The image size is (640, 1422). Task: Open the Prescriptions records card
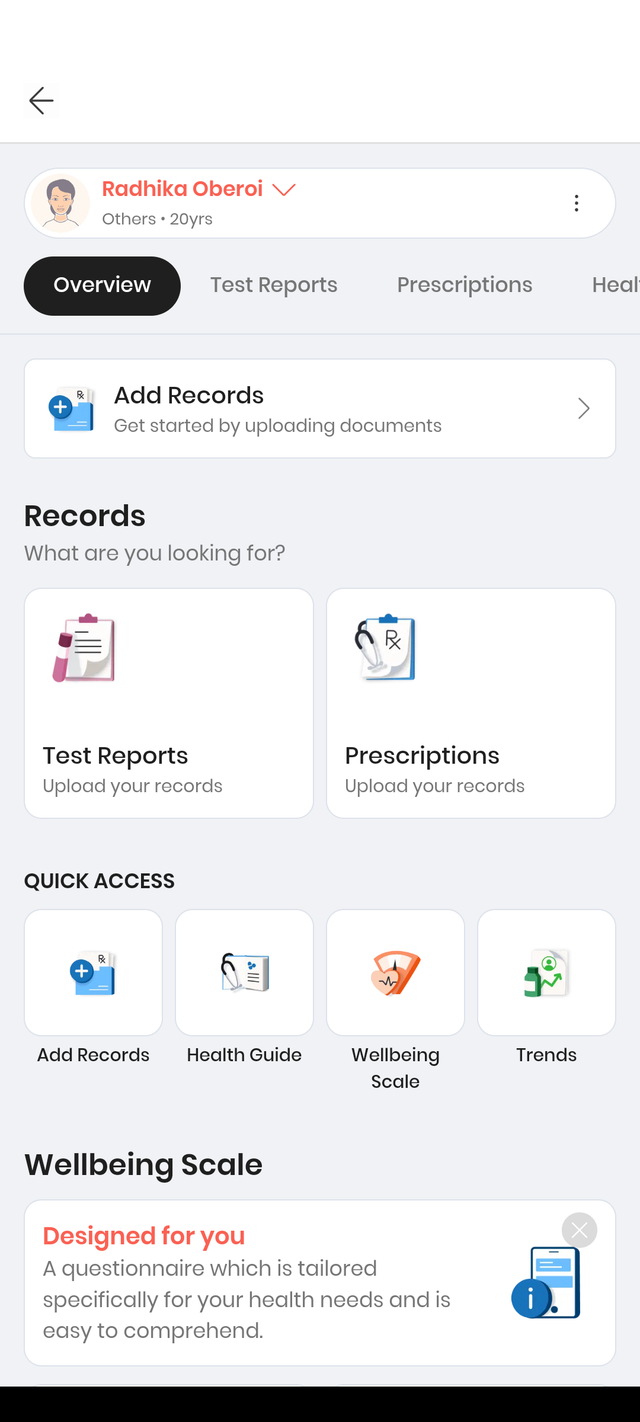[x=470, y=703]
